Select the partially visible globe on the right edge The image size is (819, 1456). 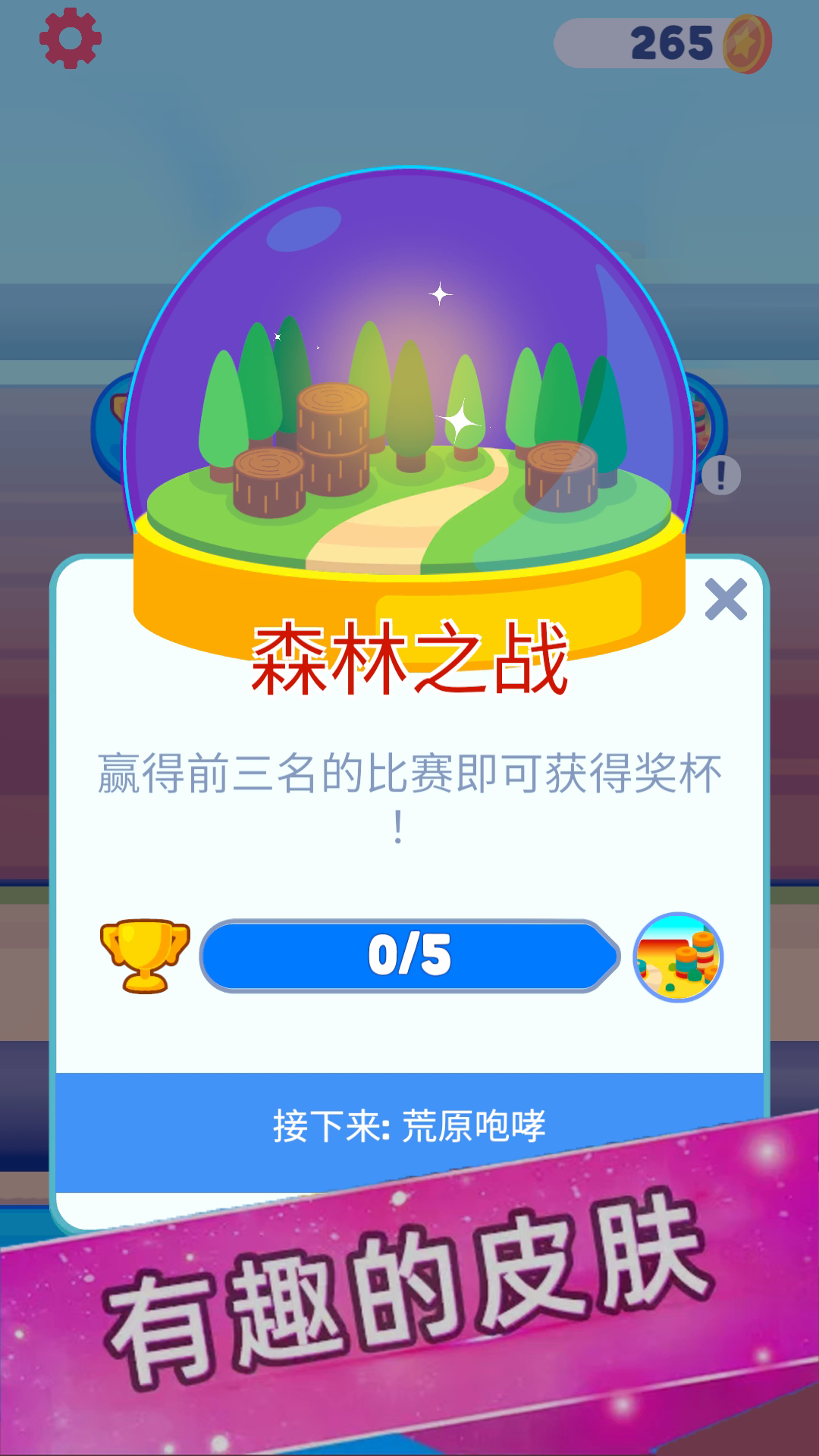(705, 421)
